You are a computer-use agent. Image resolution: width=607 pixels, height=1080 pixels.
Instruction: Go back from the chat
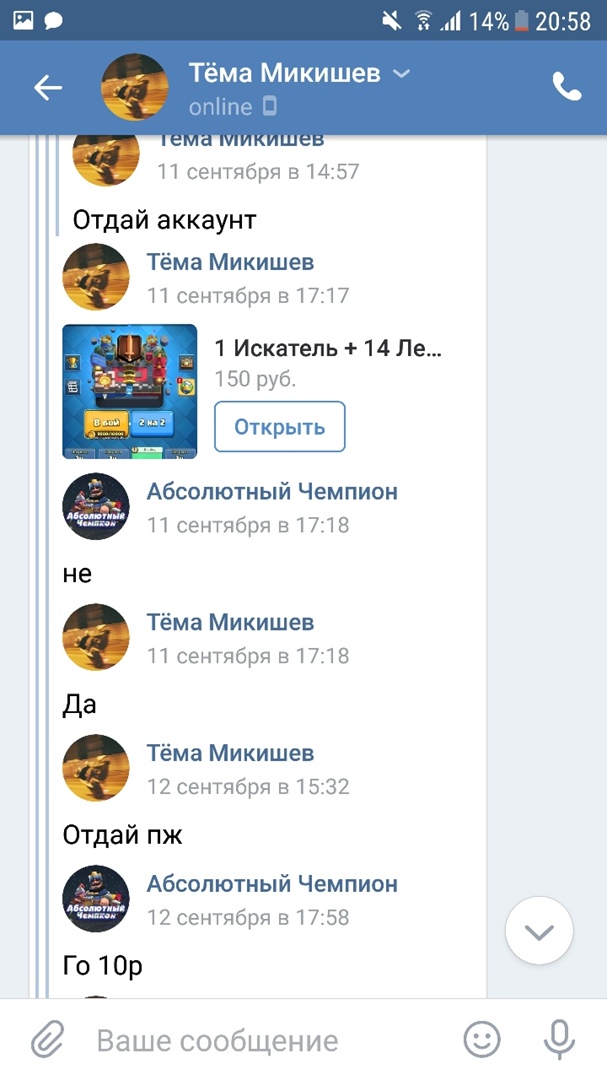point(47,88)
